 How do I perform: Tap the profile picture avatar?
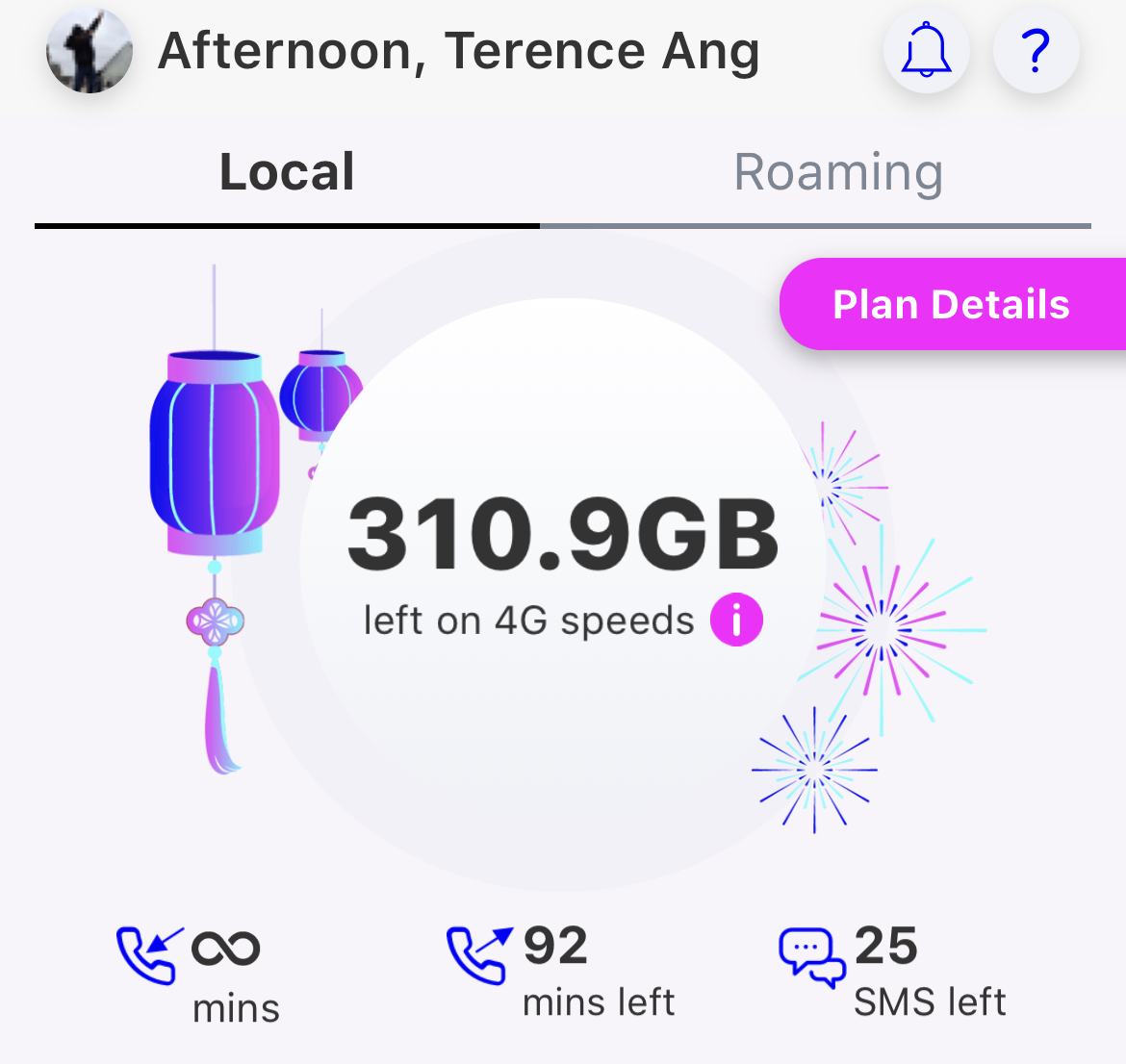tap(90, 52)
